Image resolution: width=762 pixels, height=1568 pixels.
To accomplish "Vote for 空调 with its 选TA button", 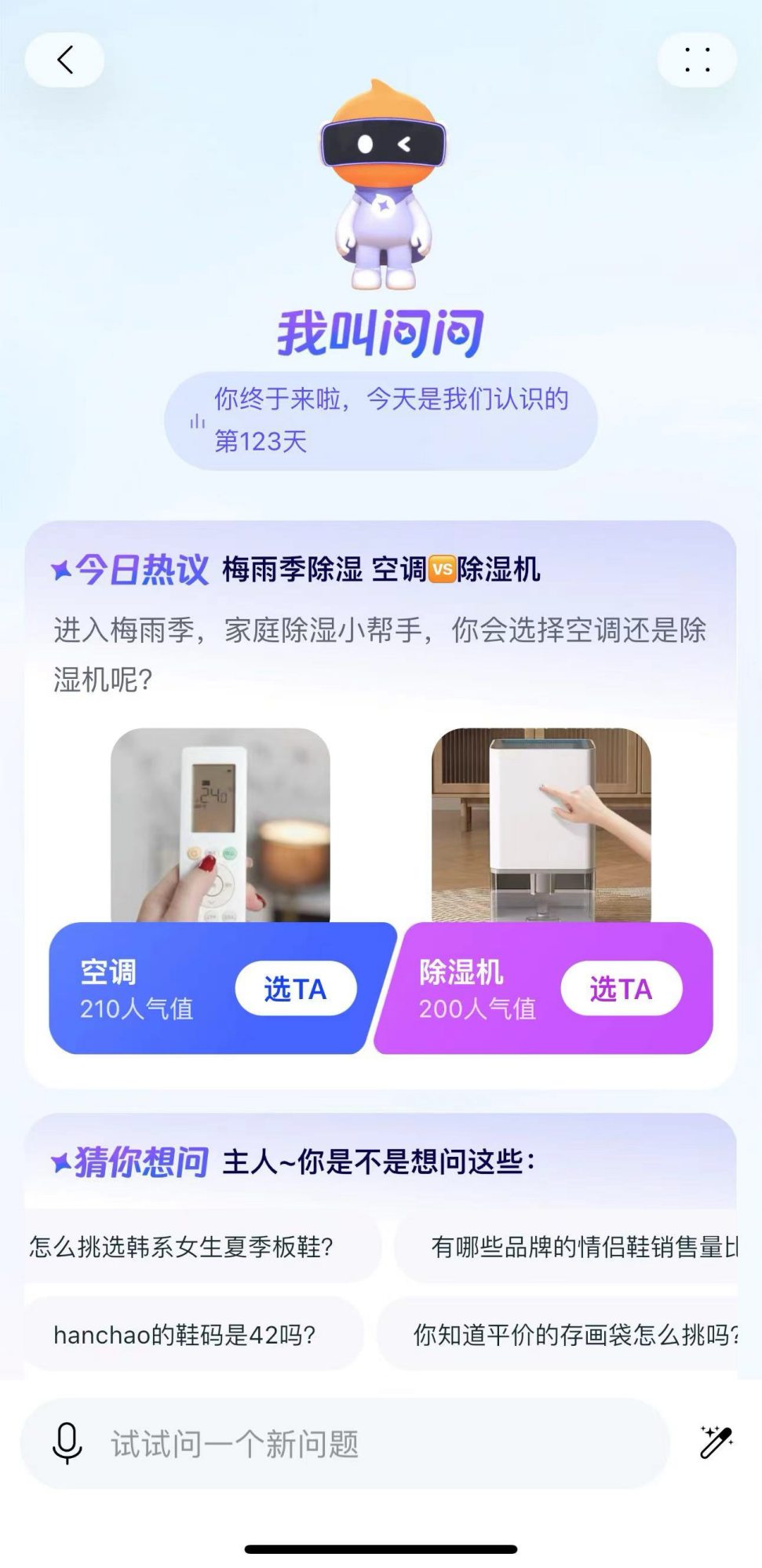I will click(295, 989).
